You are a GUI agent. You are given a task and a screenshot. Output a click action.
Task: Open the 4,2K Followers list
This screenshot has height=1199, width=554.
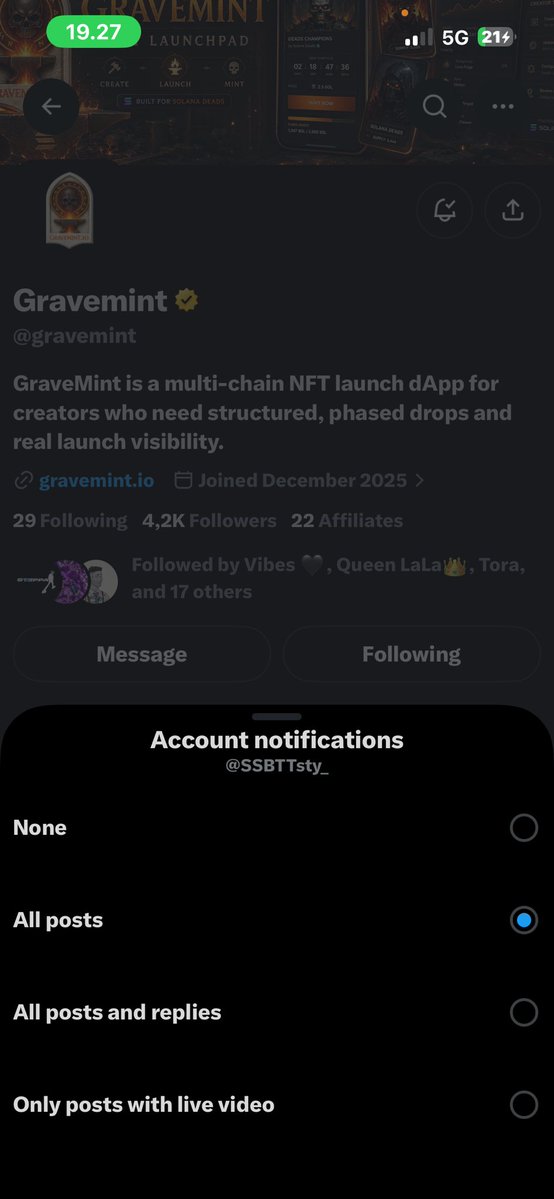(x=209, y=521)
